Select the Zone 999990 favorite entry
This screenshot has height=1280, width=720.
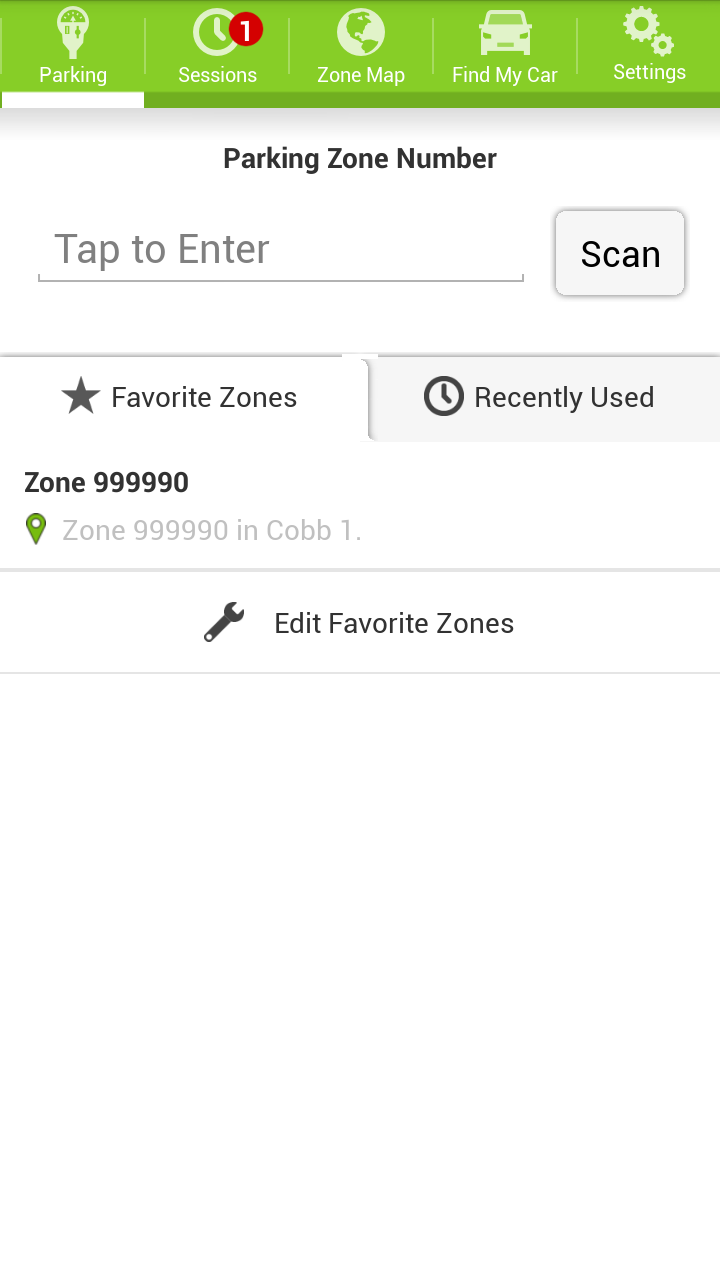coord(106,482)
